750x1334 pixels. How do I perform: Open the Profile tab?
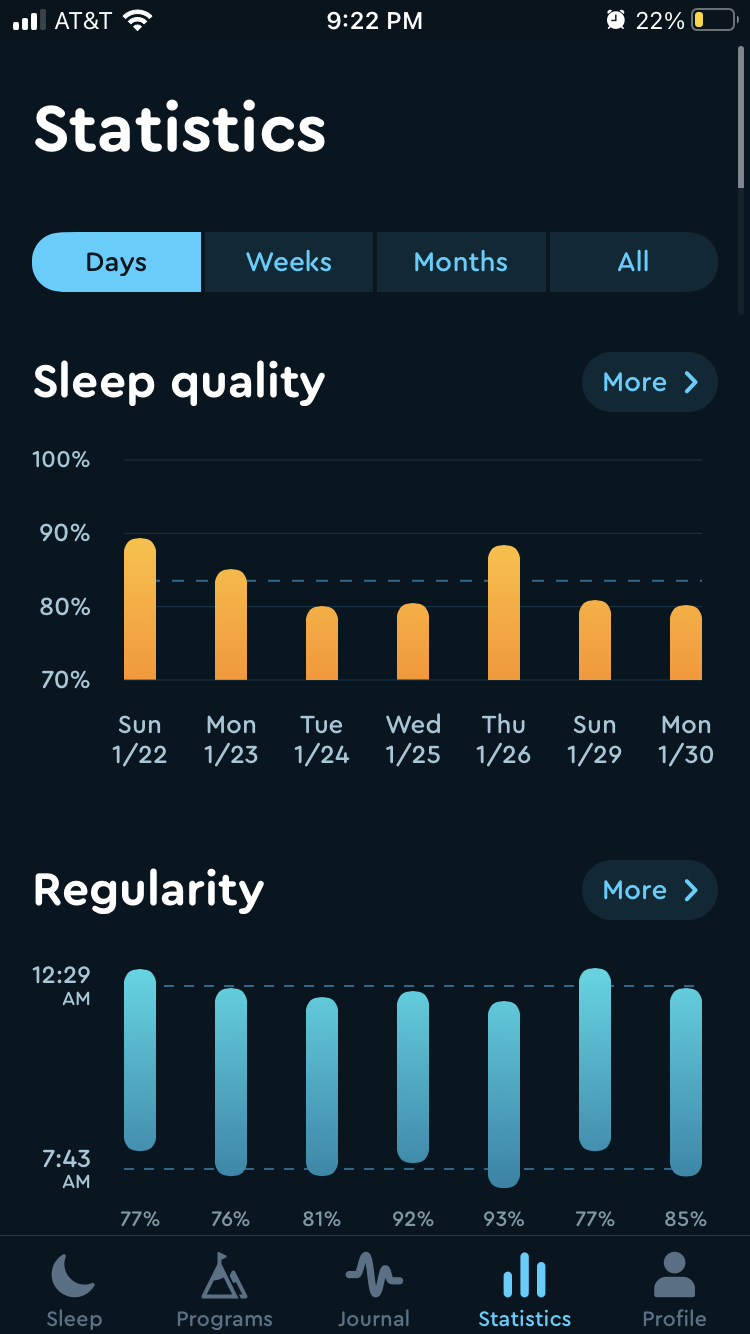pos(674,1290)
